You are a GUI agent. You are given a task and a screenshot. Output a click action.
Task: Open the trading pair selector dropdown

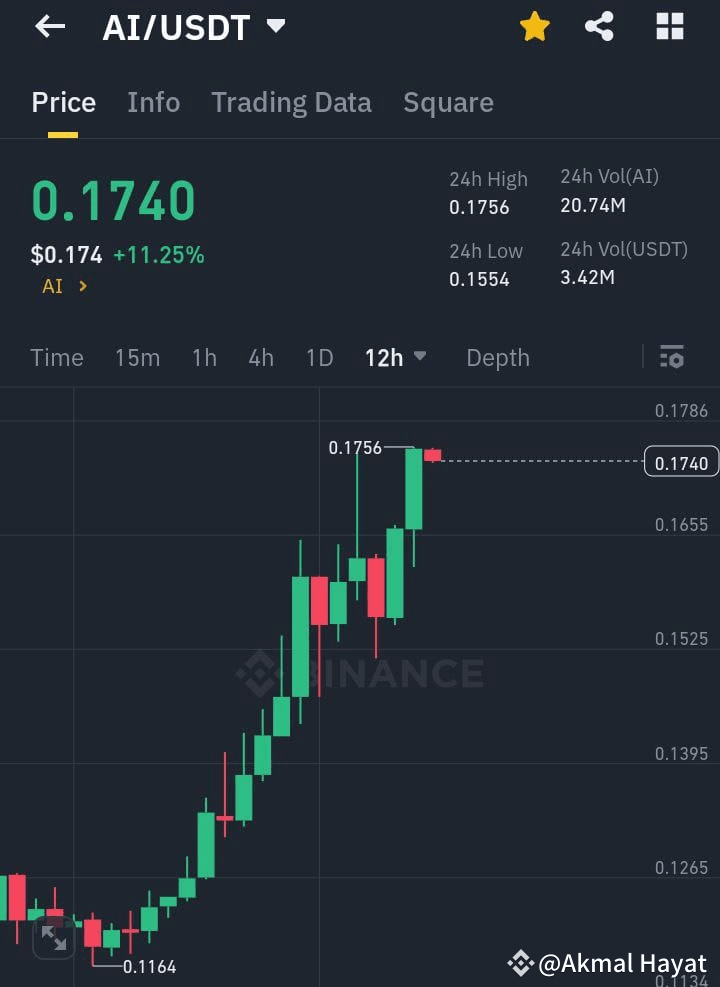[x=275, y=26]
